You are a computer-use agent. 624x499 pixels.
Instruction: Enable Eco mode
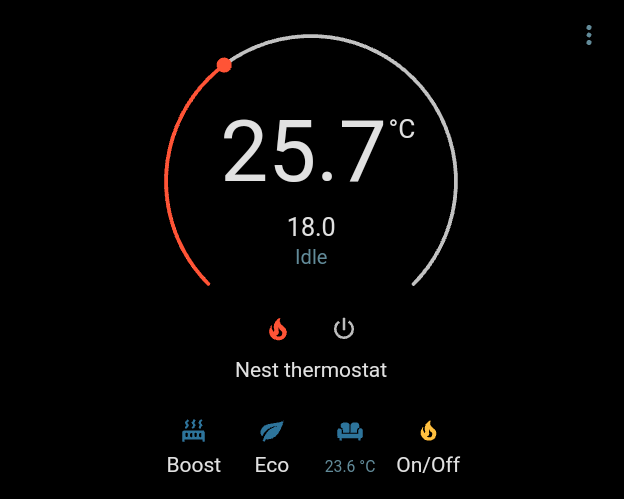(x=272, y=446)
